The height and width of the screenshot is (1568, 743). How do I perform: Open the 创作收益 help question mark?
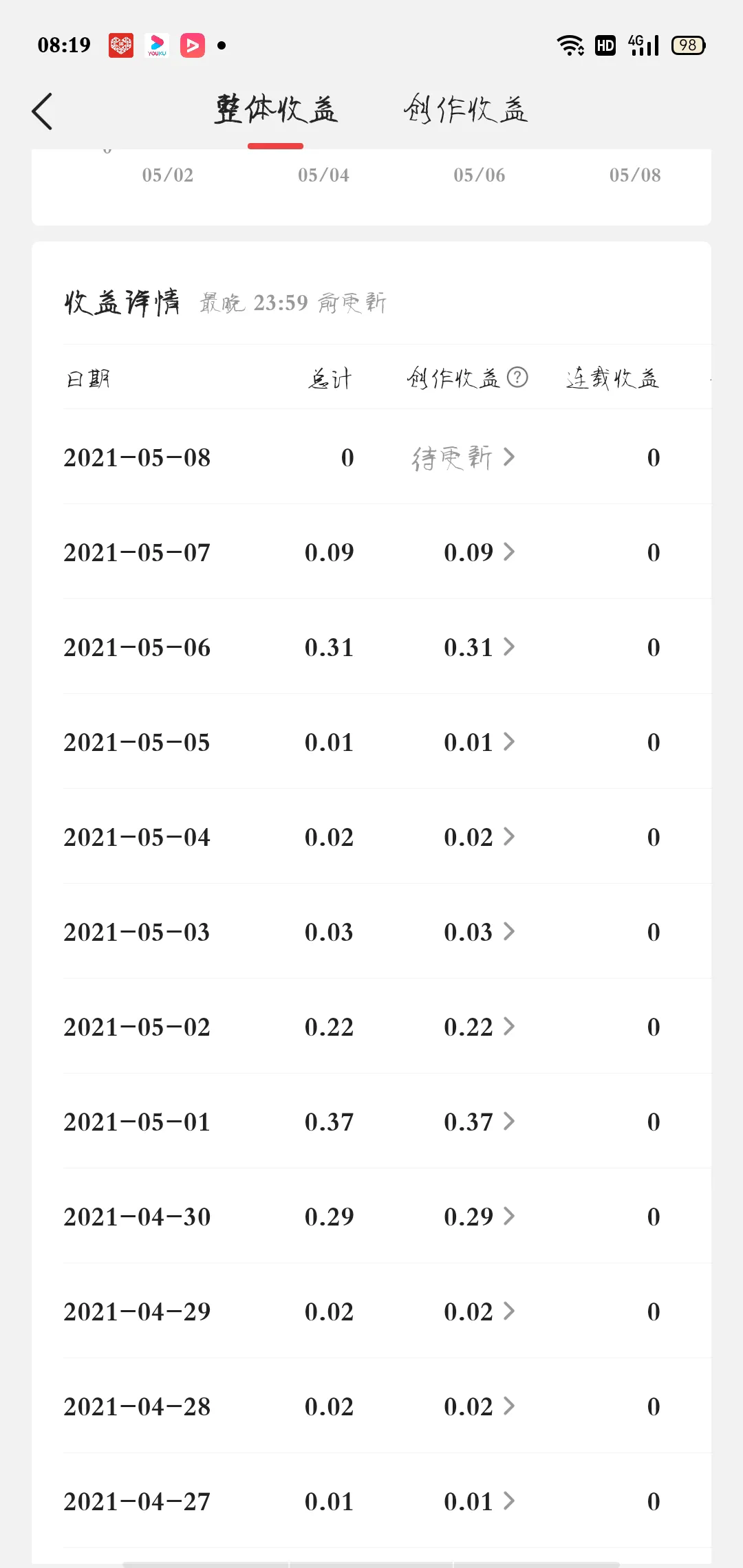pyautogui.click(x=517, y=378)
